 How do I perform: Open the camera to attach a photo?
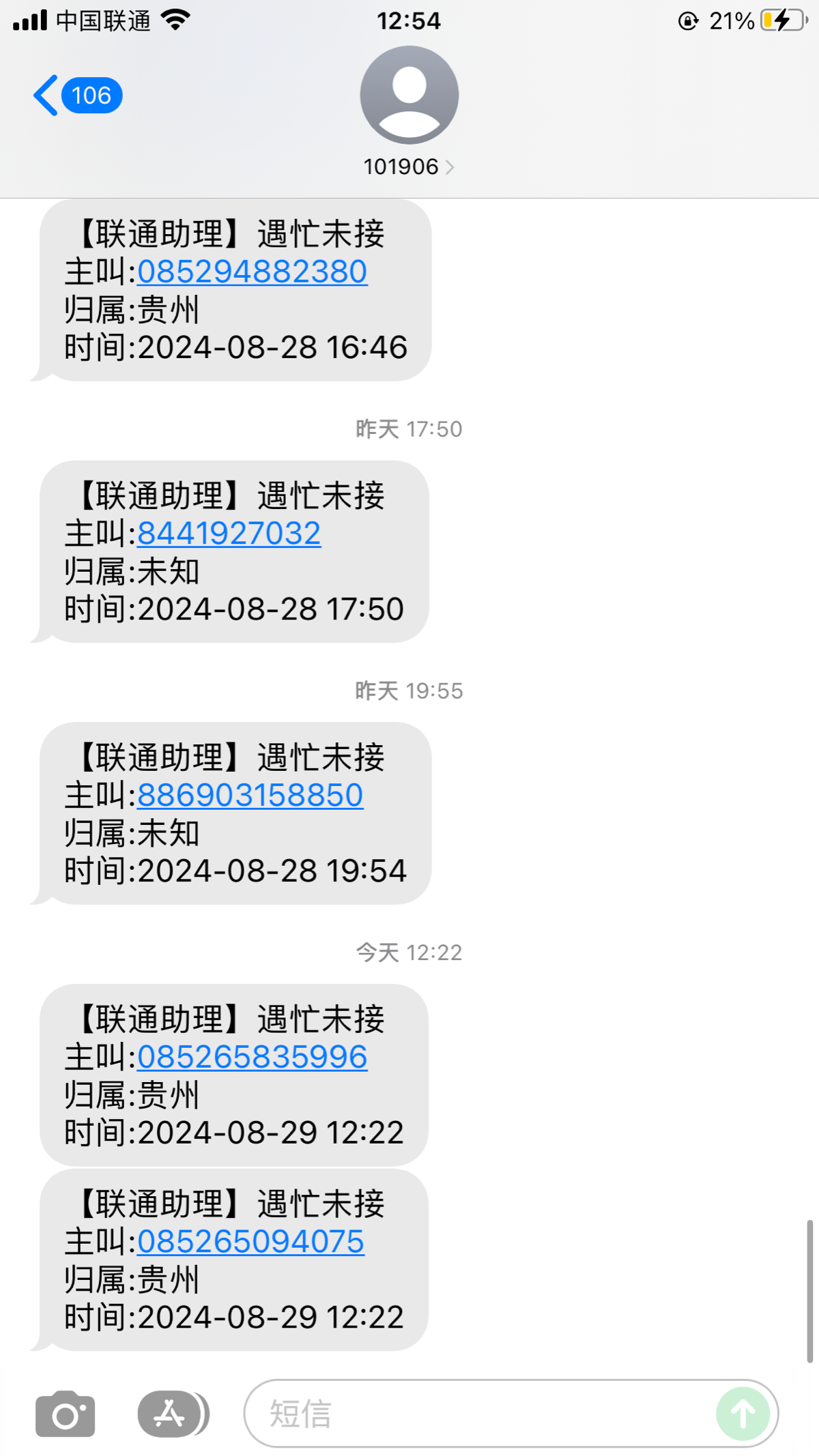point(66,1414)
